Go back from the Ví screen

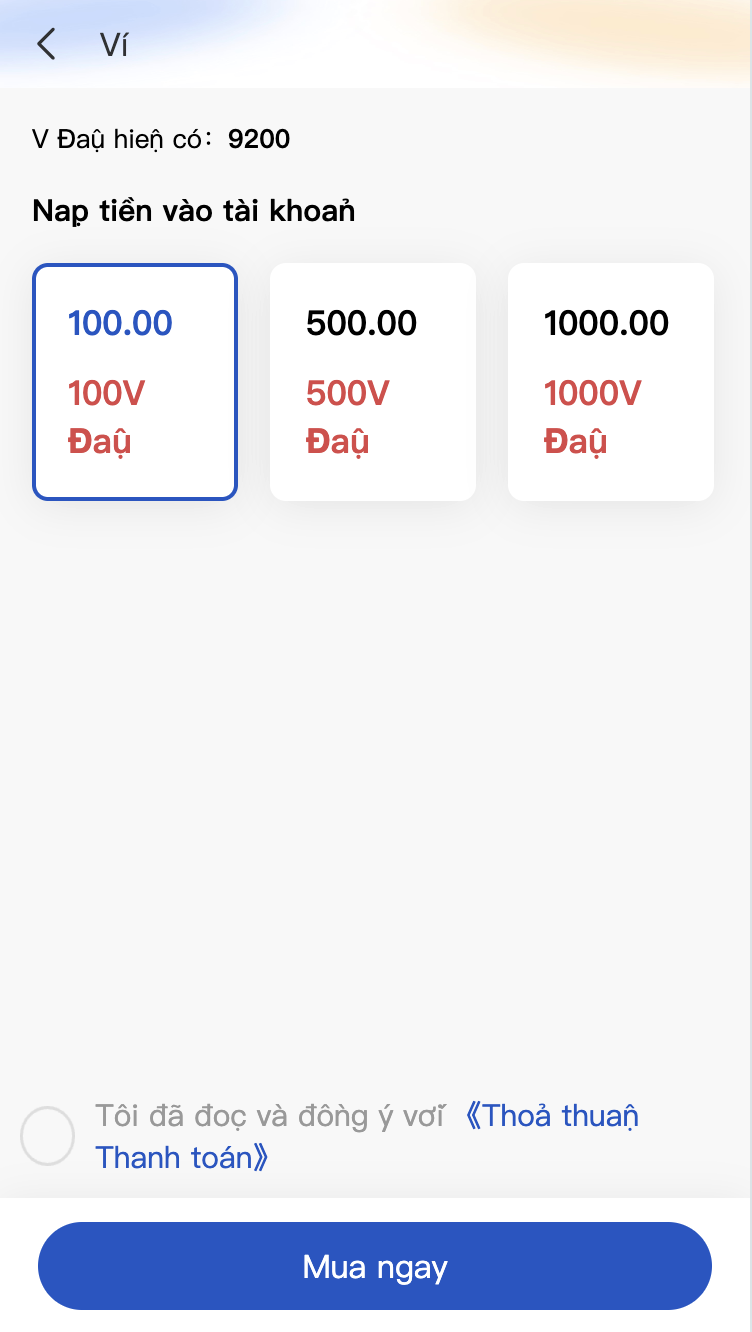point(46,45)
